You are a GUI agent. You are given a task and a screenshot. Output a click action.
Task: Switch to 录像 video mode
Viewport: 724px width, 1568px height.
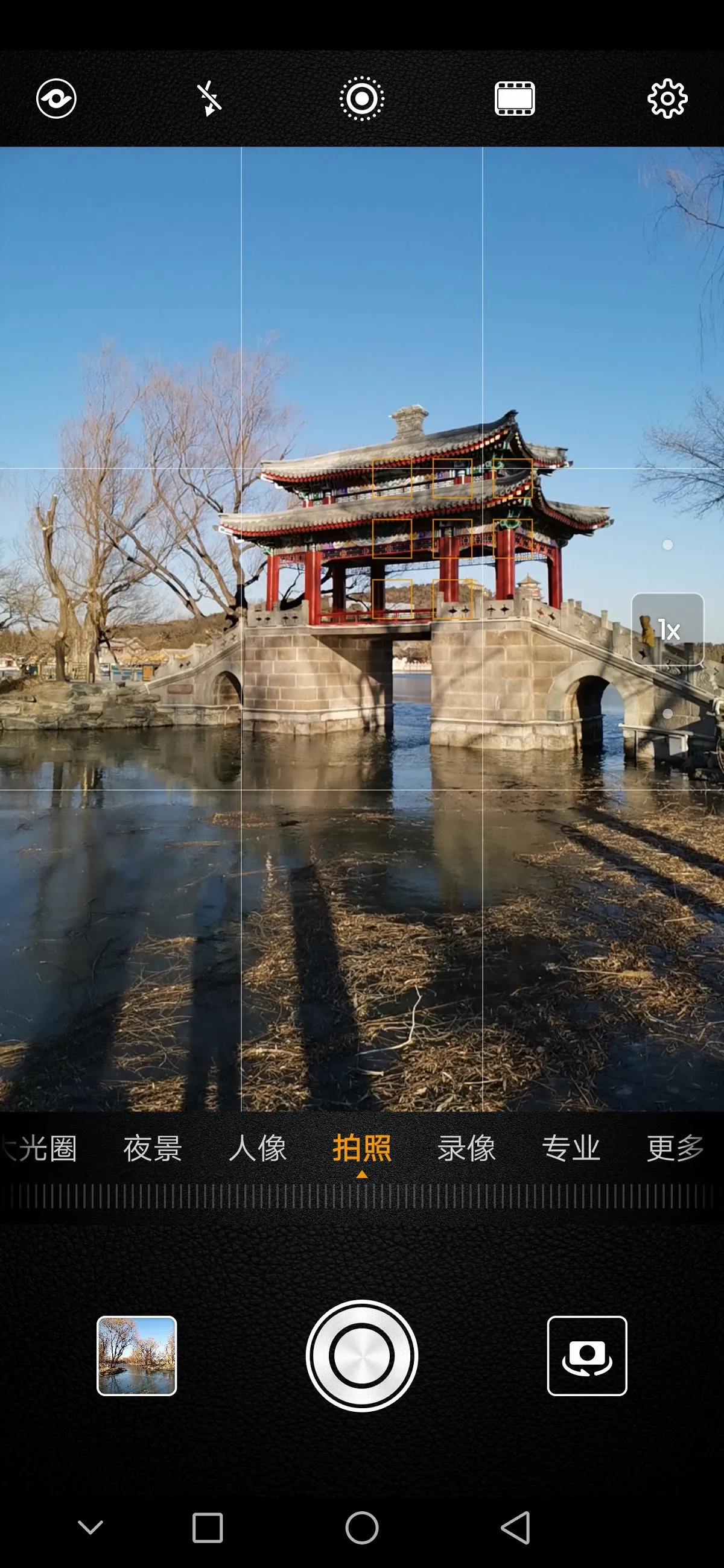(x=466, y=1148)
